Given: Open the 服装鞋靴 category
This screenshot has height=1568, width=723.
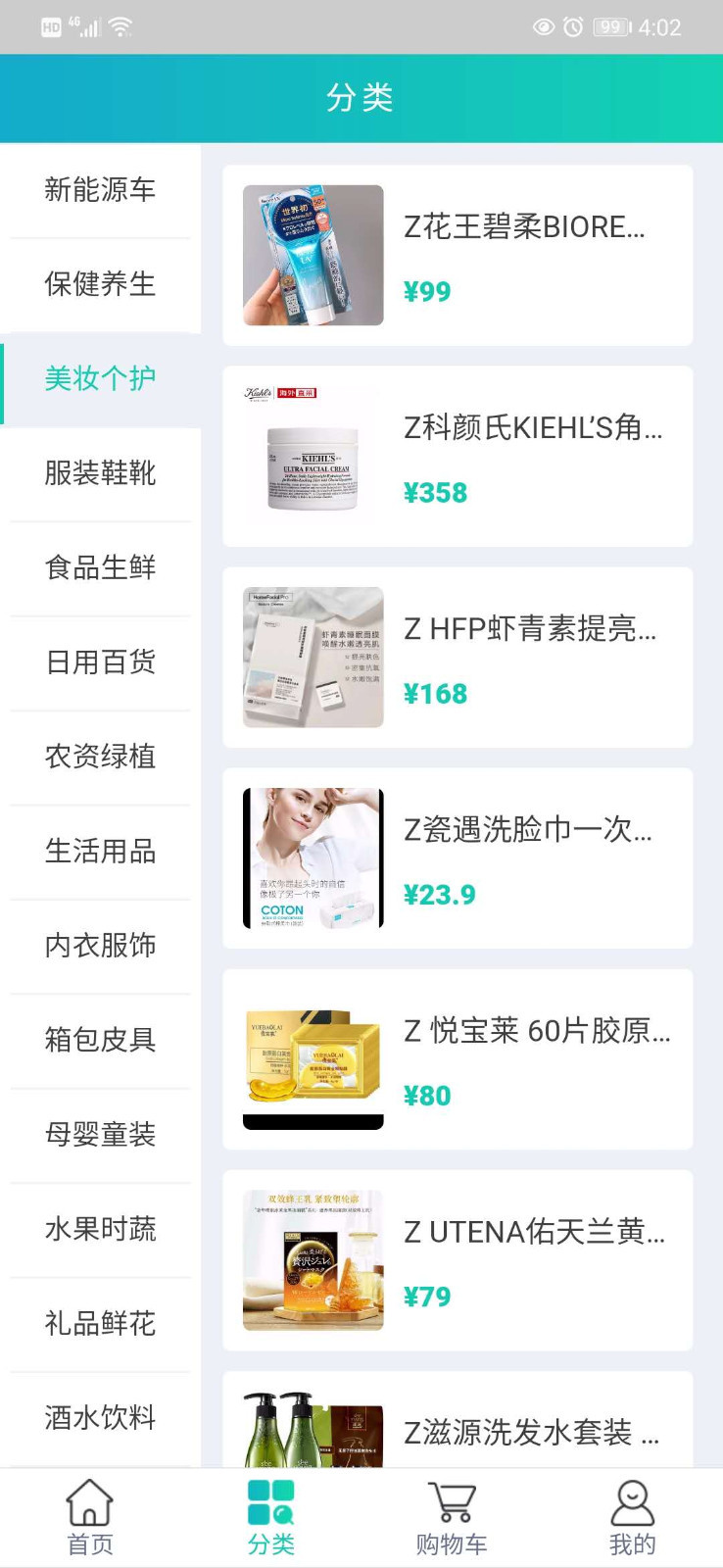Looking at the screenshot, I should (x=100, y=473).
